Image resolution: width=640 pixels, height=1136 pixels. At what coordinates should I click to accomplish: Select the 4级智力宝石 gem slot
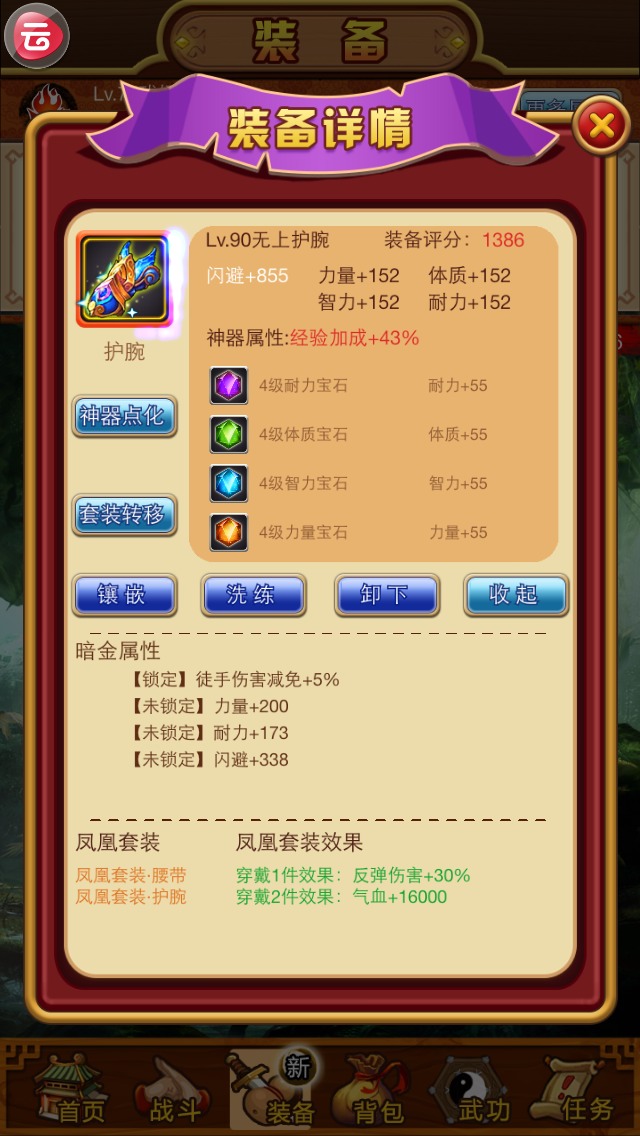pos(229,483)
